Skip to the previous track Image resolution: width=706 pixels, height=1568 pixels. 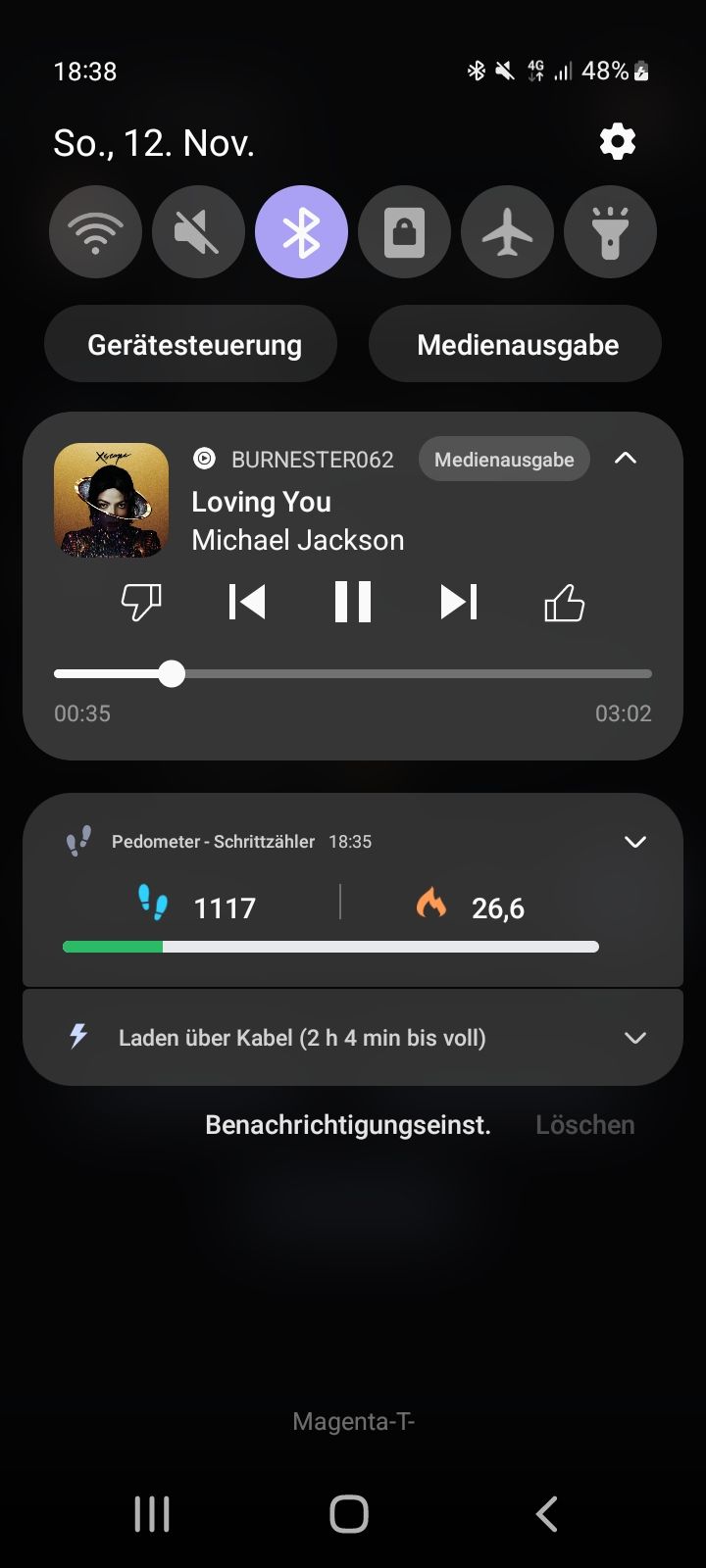[247, 602]
